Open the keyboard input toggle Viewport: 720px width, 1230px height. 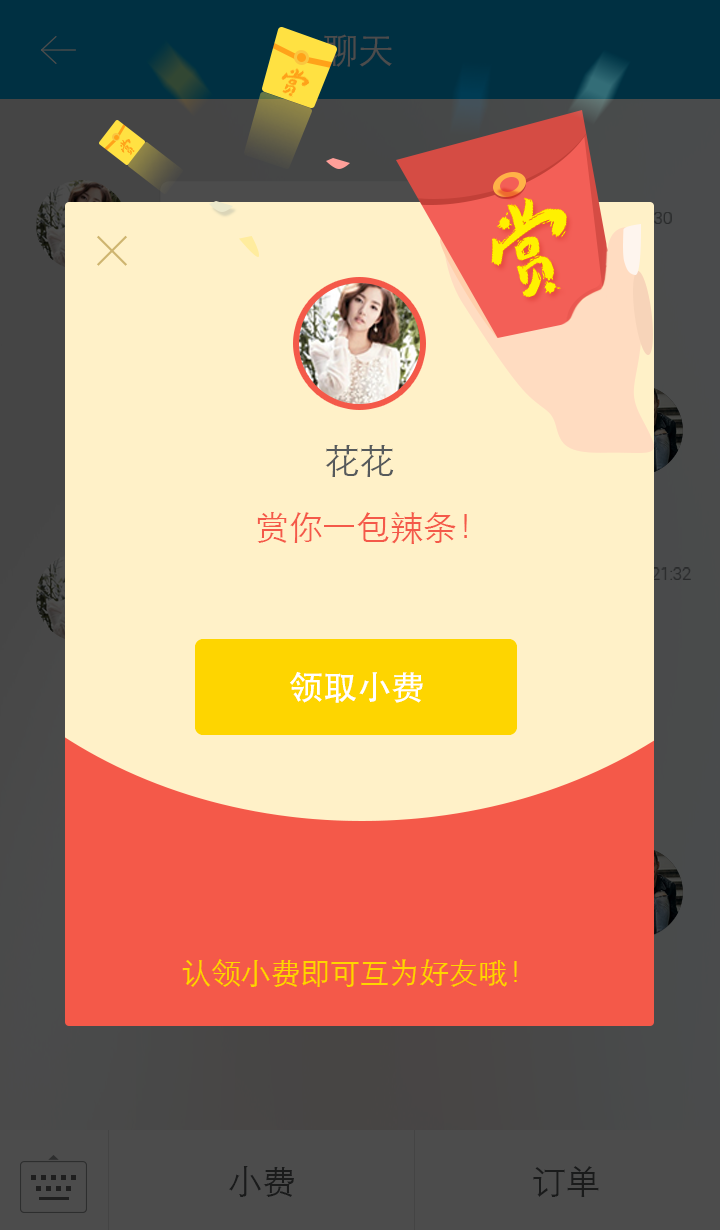point(53,1186)
